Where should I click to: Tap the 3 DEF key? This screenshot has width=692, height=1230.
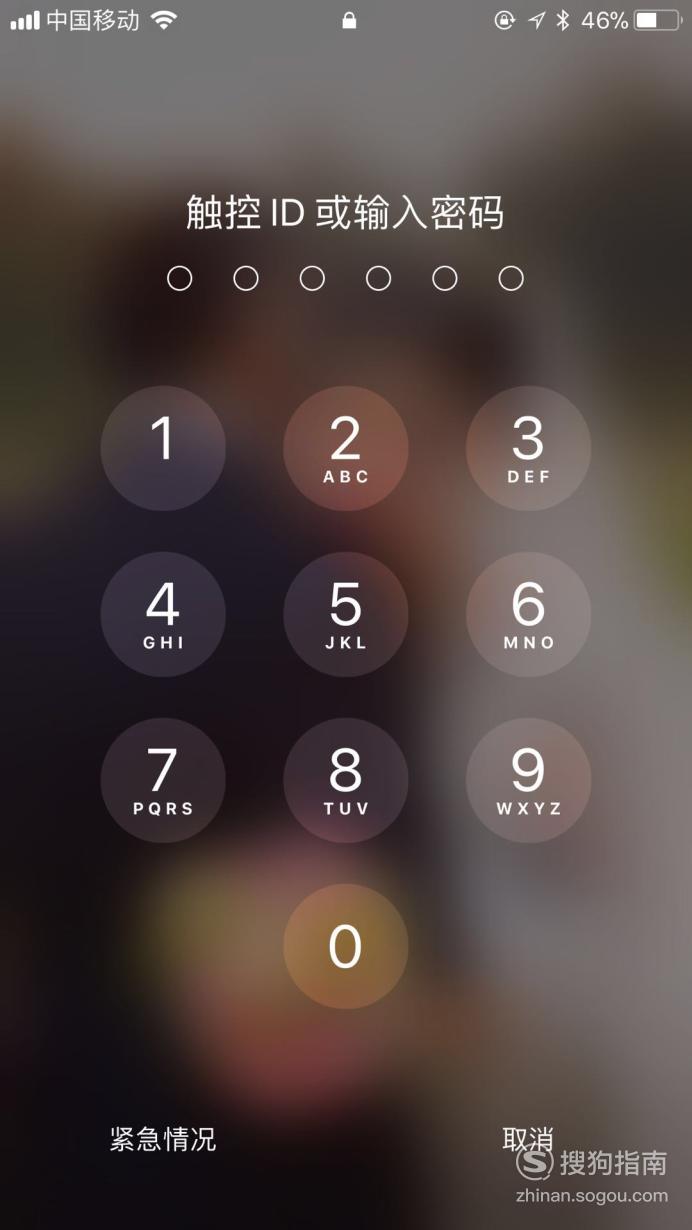point(528,448)
